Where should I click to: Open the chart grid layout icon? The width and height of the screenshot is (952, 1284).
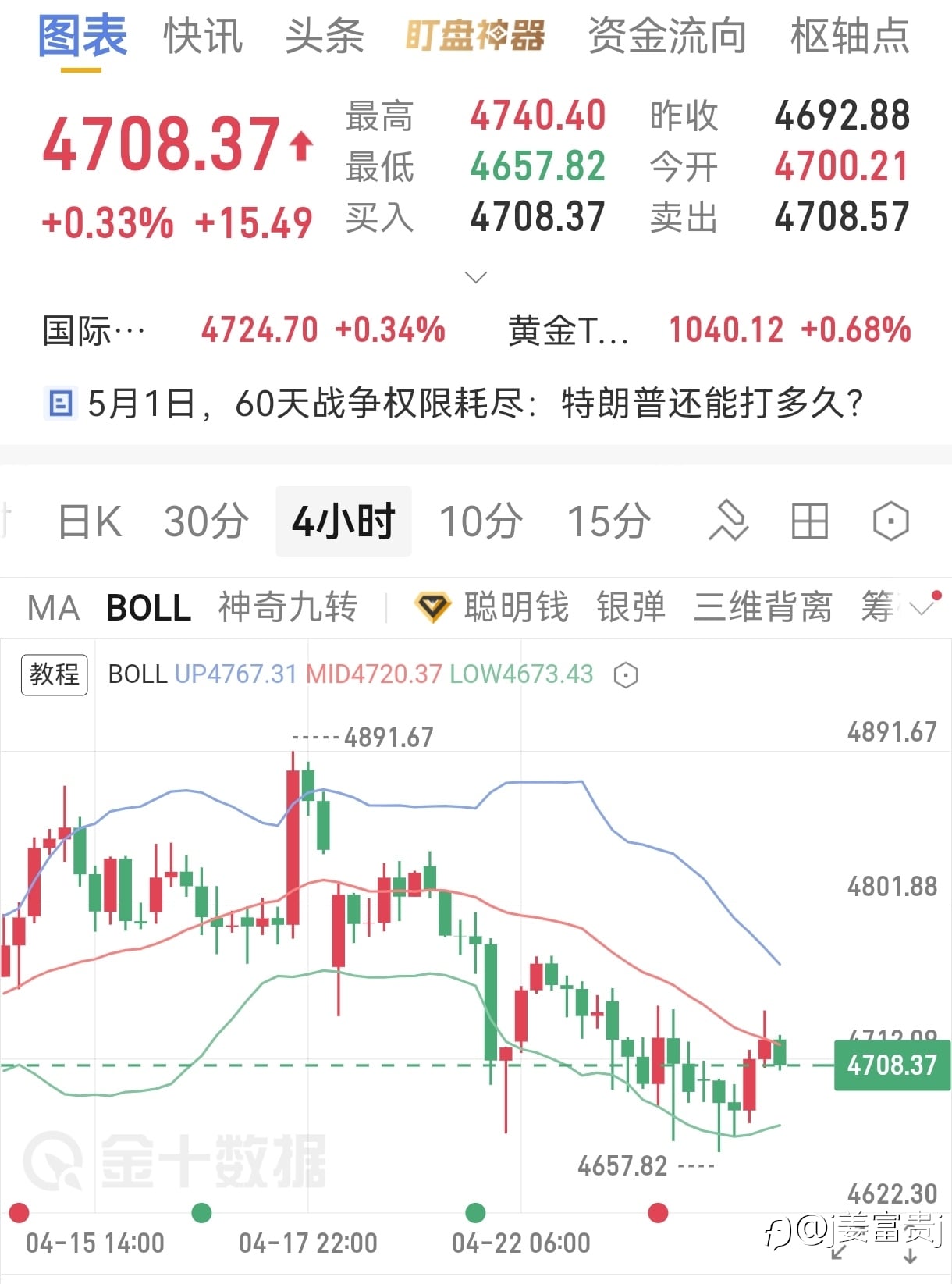809,521
